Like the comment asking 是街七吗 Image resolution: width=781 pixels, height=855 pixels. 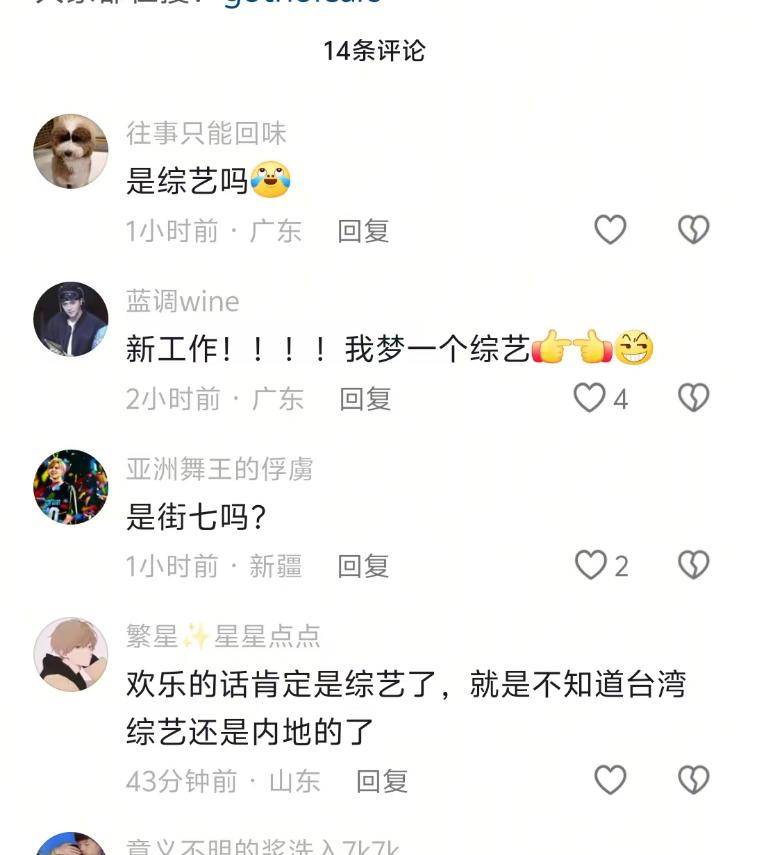click(591, 565)
